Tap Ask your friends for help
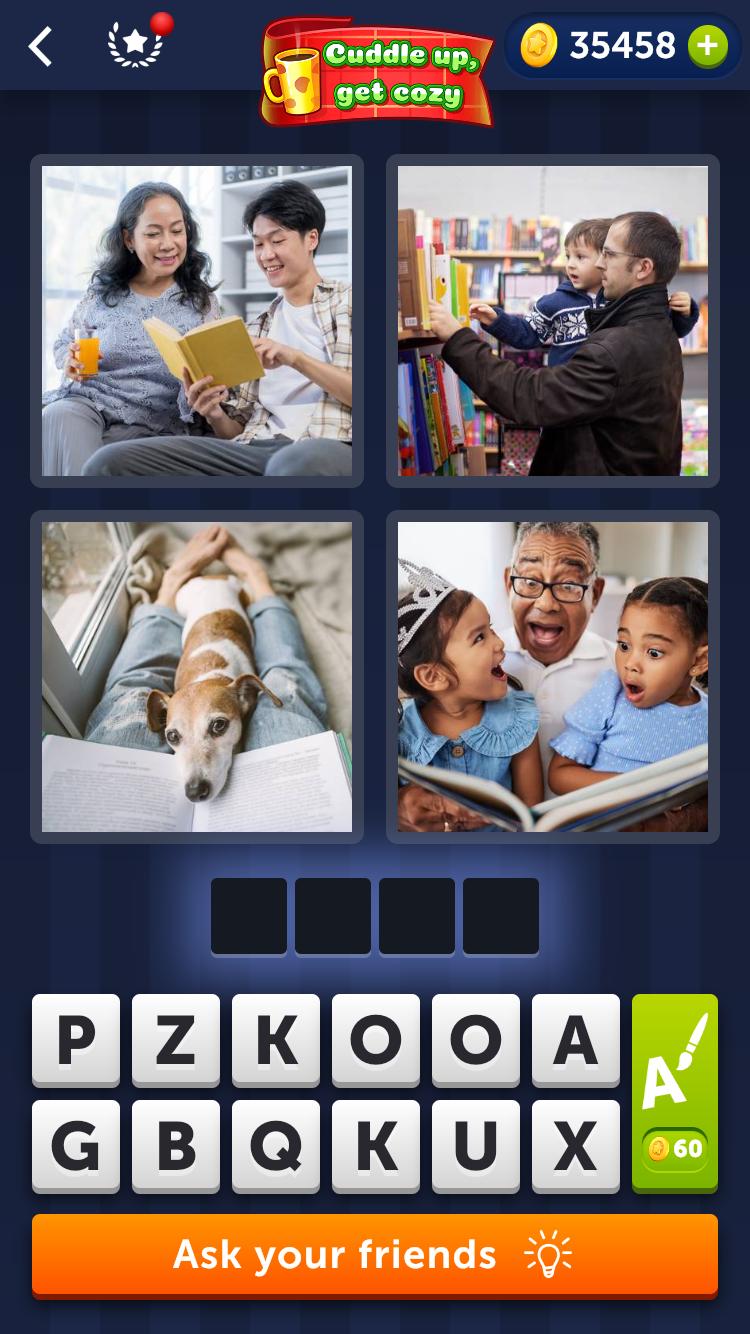The height and width of the screenshot is (1334, 750). [x=375, y=1254]
